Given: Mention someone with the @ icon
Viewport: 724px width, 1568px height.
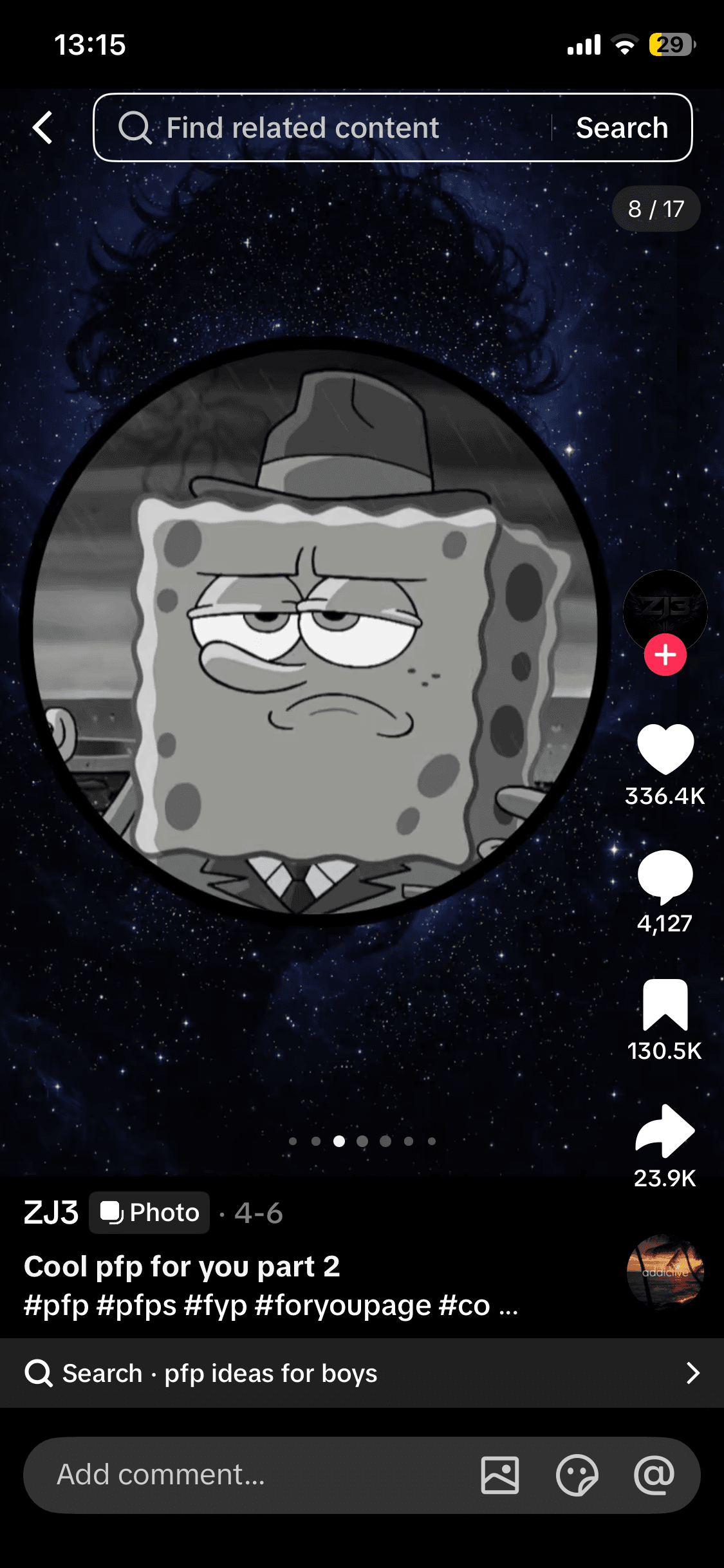Looking at the screenshot, I should pos(654,1475).
